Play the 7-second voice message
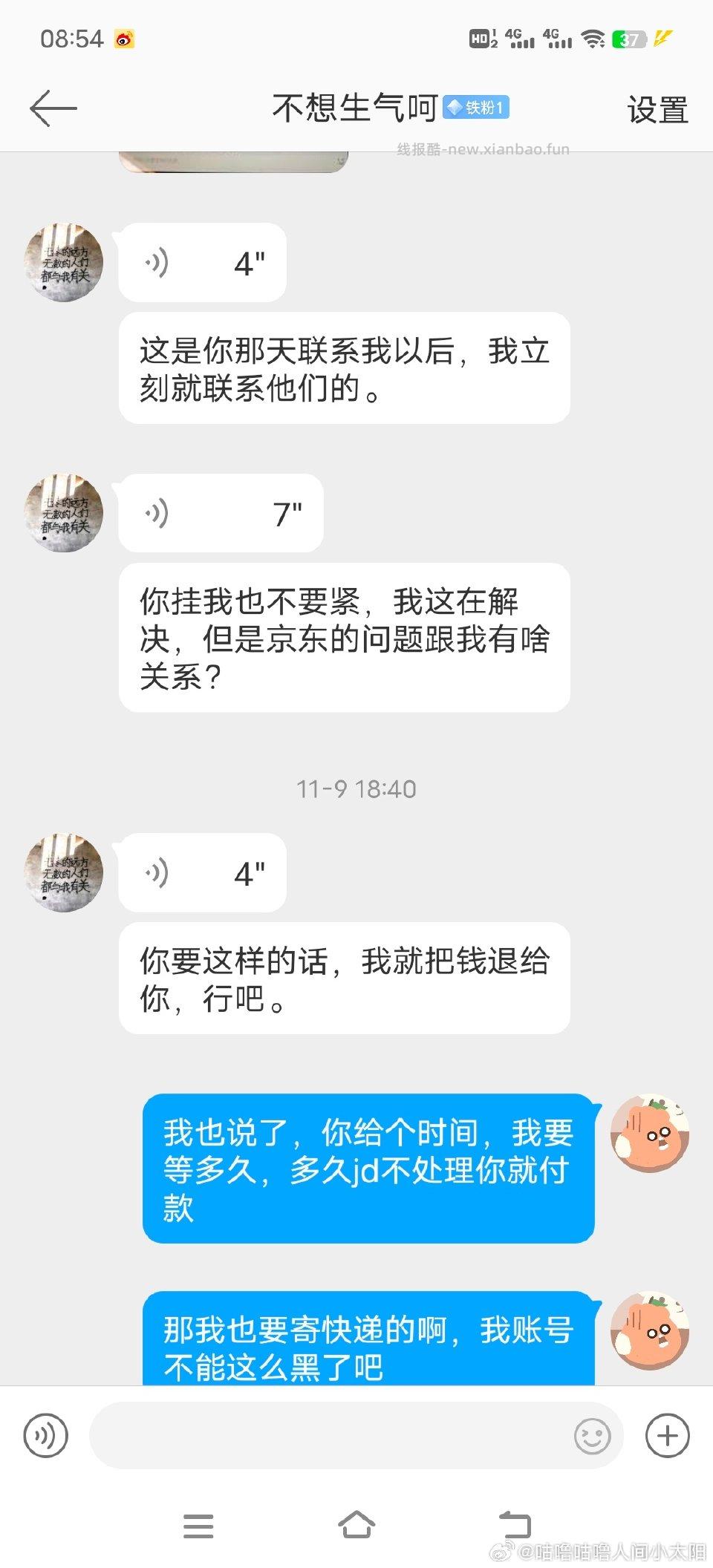 (x=221, y=514)
